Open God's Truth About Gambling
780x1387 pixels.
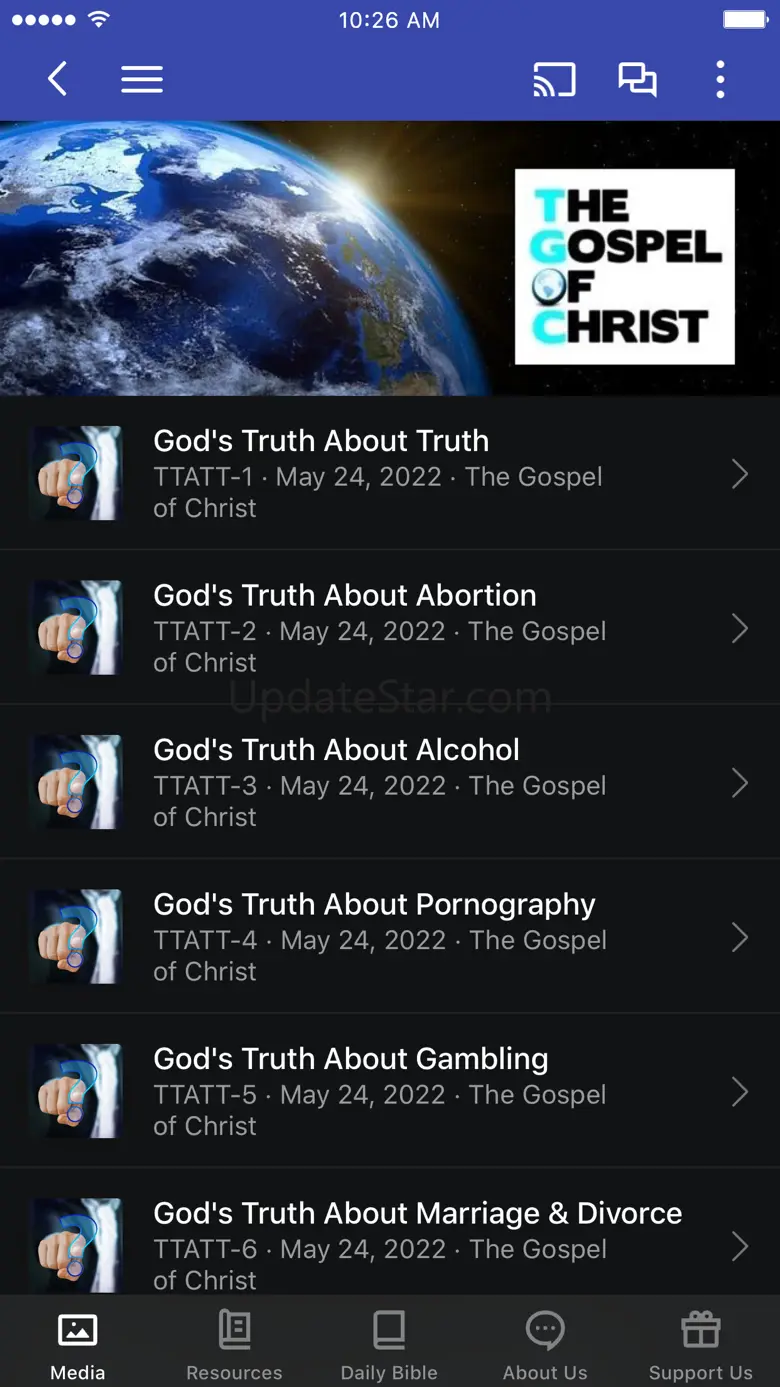pyautogui.click(x=389, y=1091)
